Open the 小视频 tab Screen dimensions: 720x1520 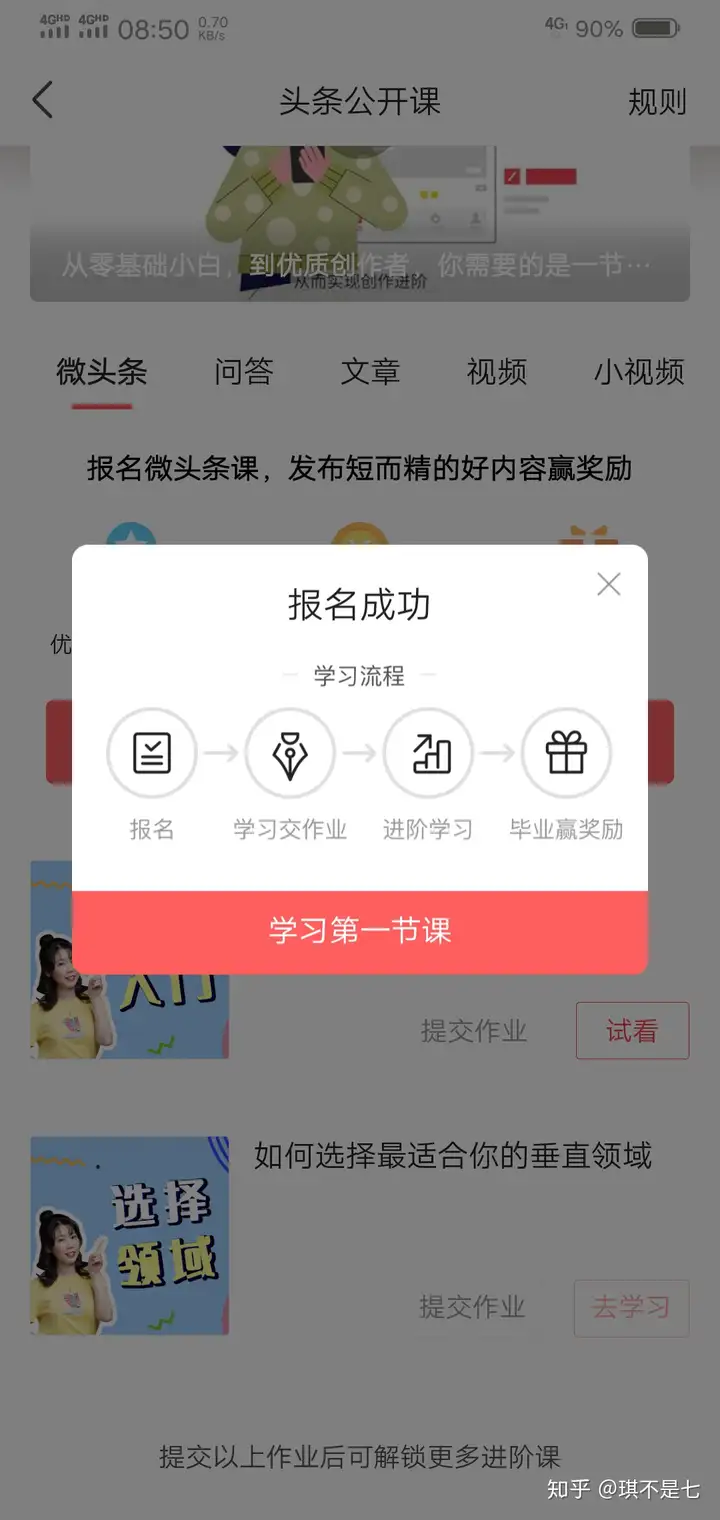[639, 372]
